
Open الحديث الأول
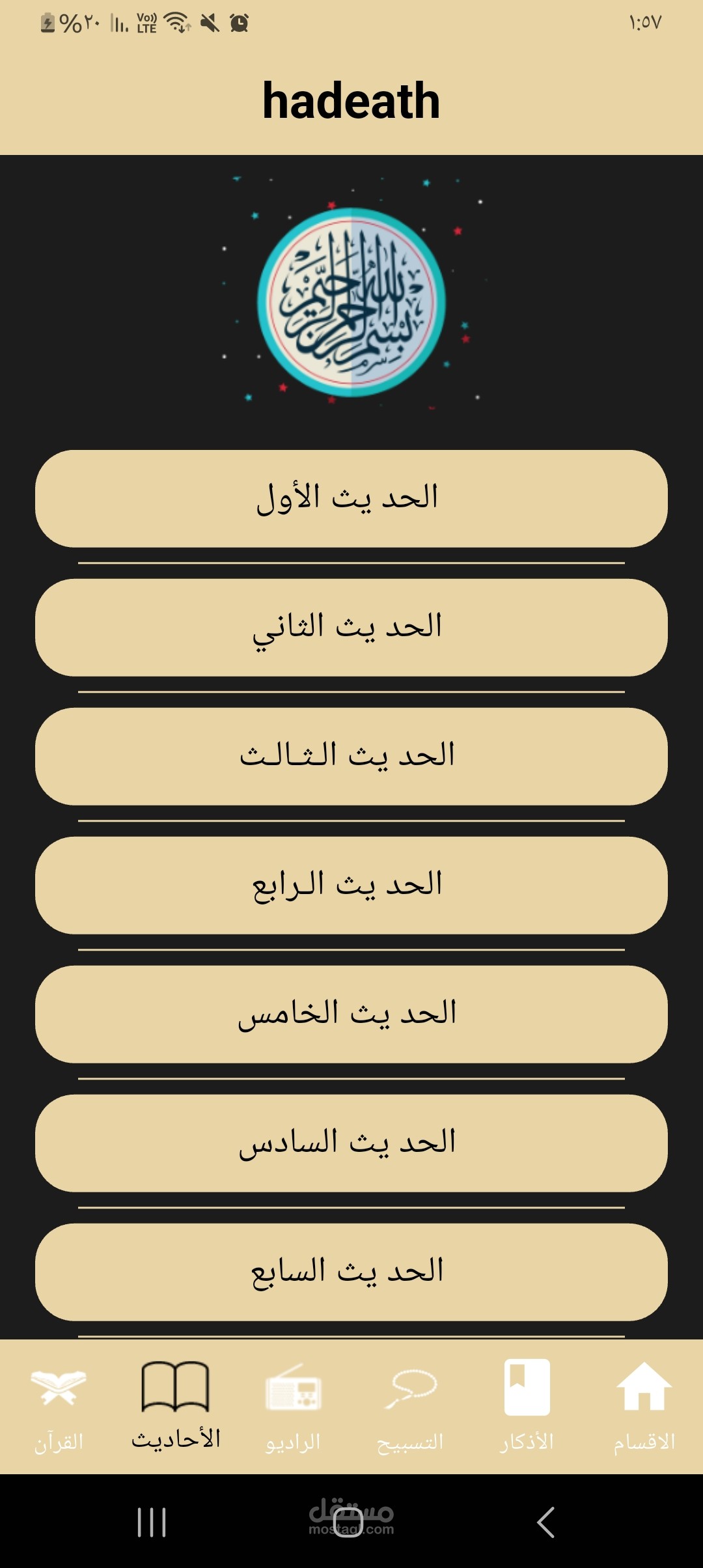[x=351, y=499]
